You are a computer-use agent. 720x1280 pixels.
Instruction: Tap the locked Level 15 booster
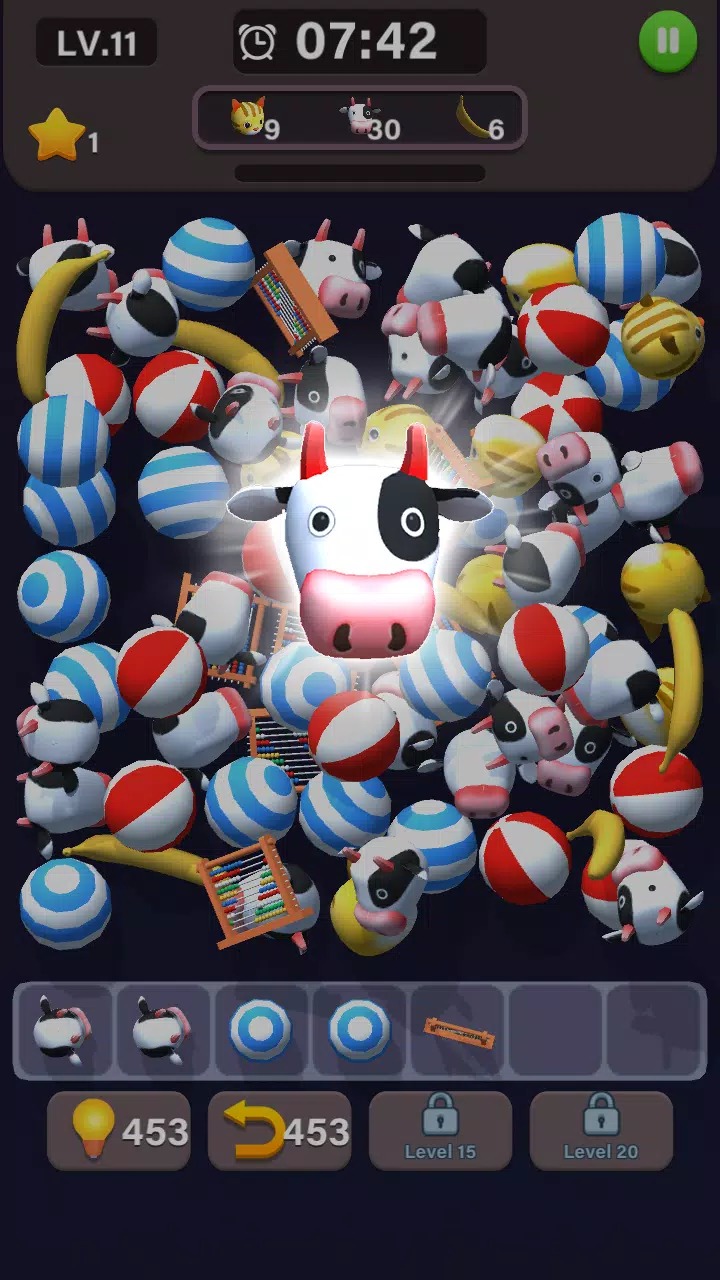(440, 1130)
